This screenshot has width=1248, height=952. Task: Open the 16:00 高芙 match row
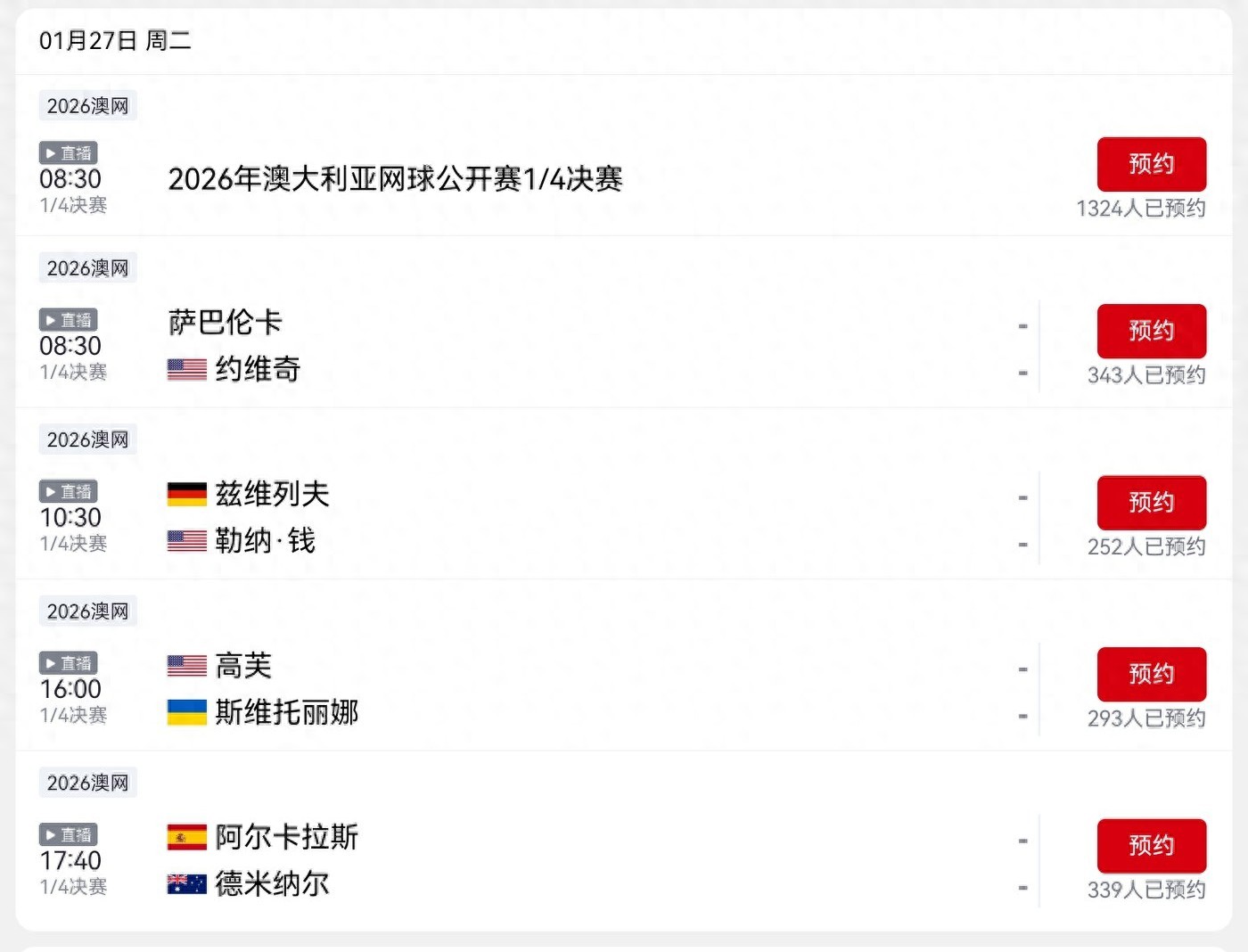pyautogui.click(x=535, y=689)
